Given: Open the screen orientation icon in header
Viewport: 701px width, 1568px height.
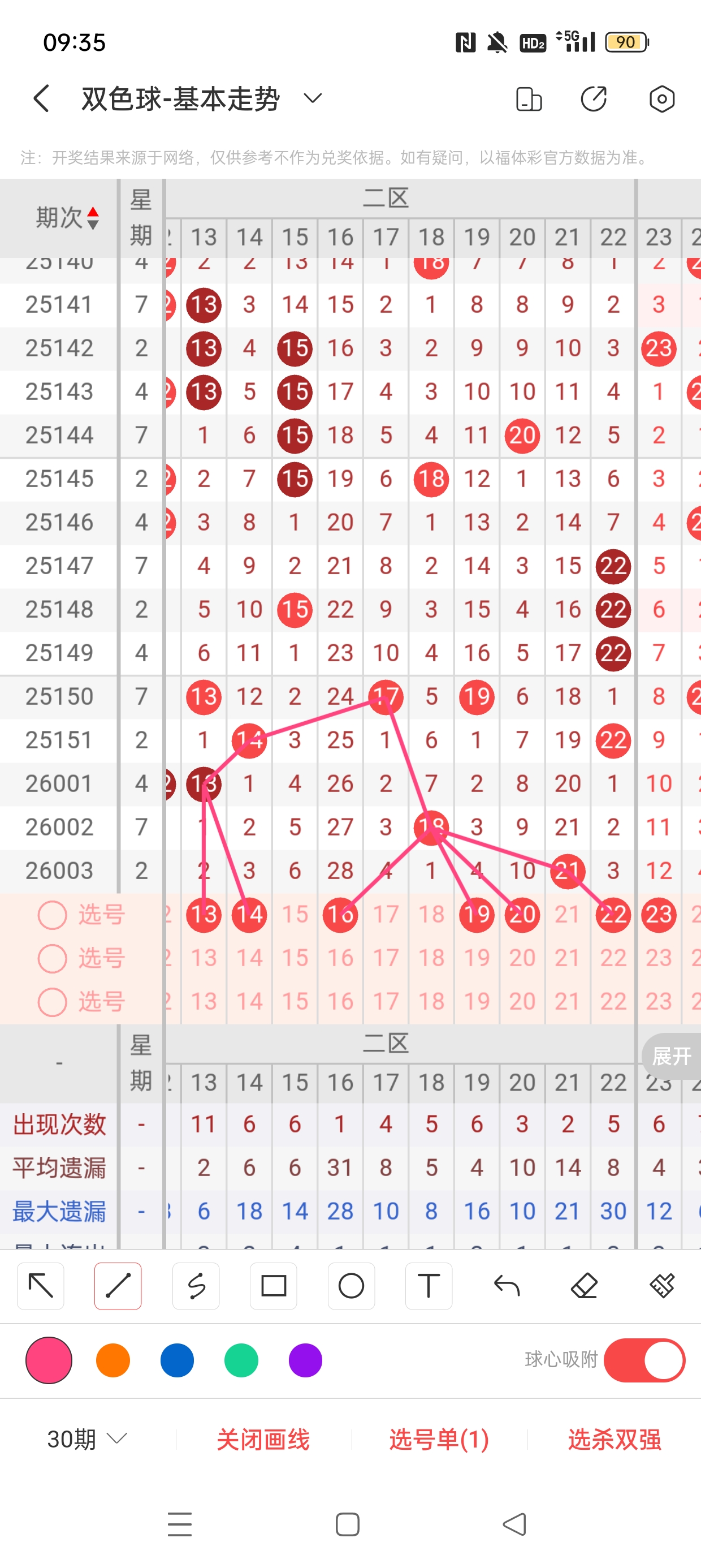Looking at the screenshot, I should coord(528,98).
